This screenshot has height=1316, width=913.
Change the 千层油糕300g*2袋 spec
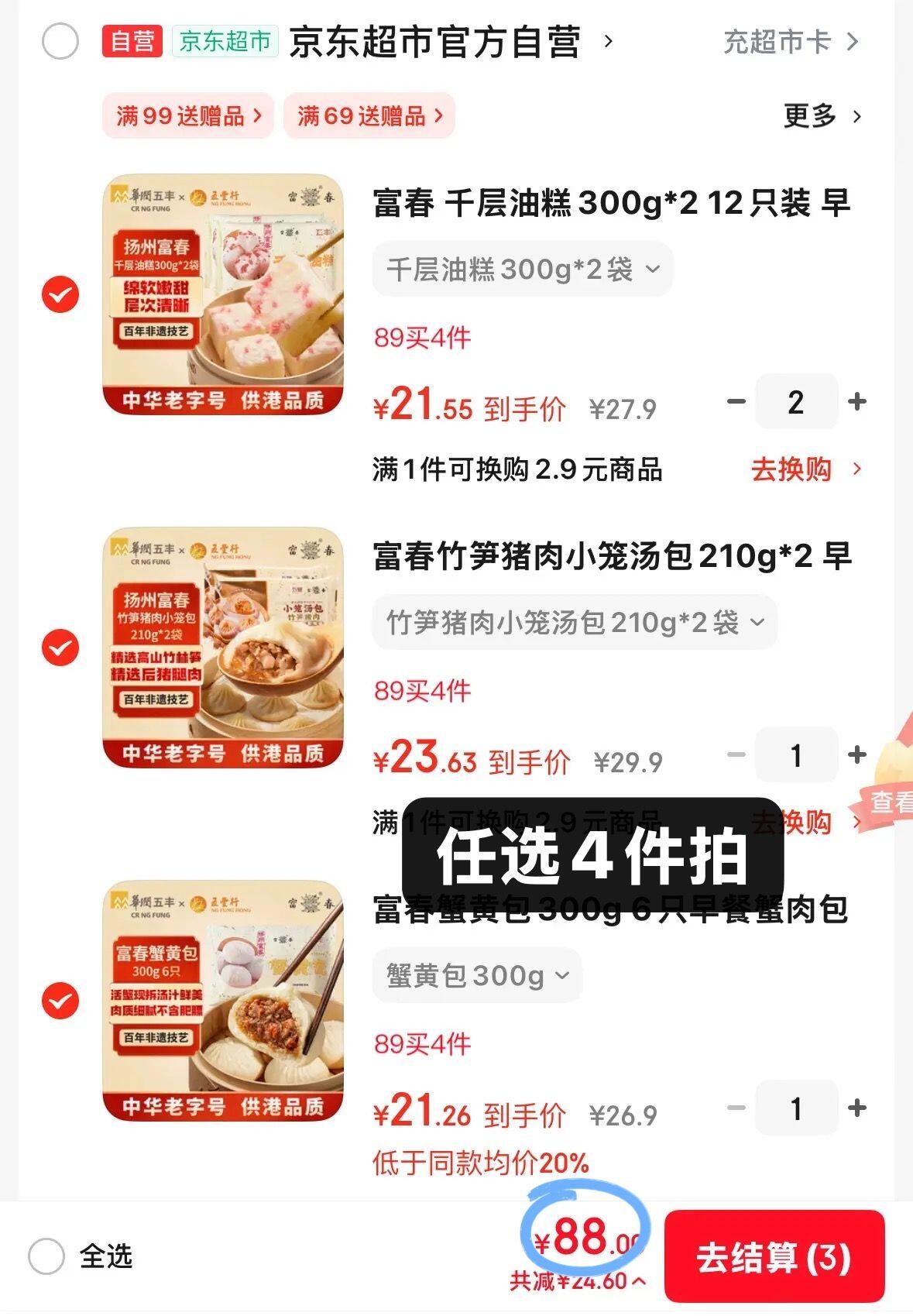(x=523, y=270)
